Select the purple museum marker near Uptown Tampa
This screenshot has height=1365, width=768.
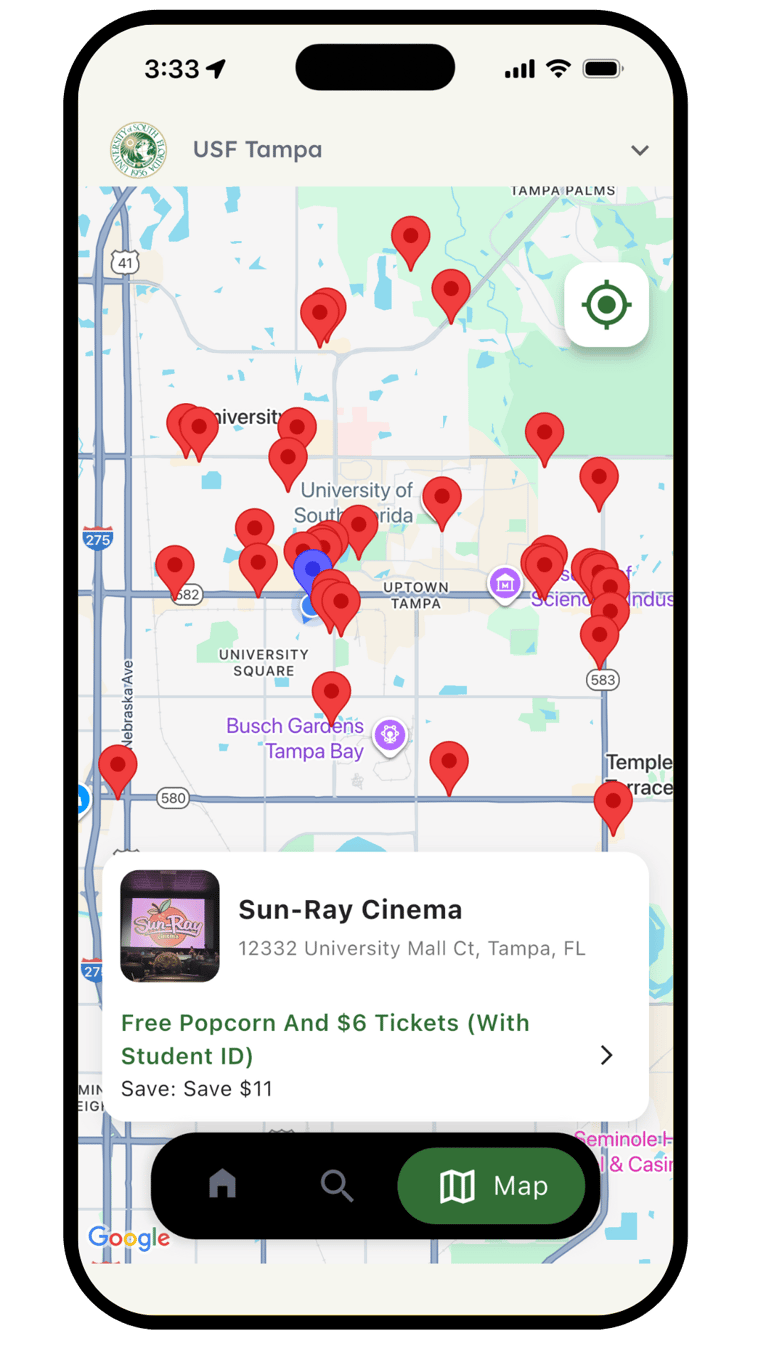505,583
